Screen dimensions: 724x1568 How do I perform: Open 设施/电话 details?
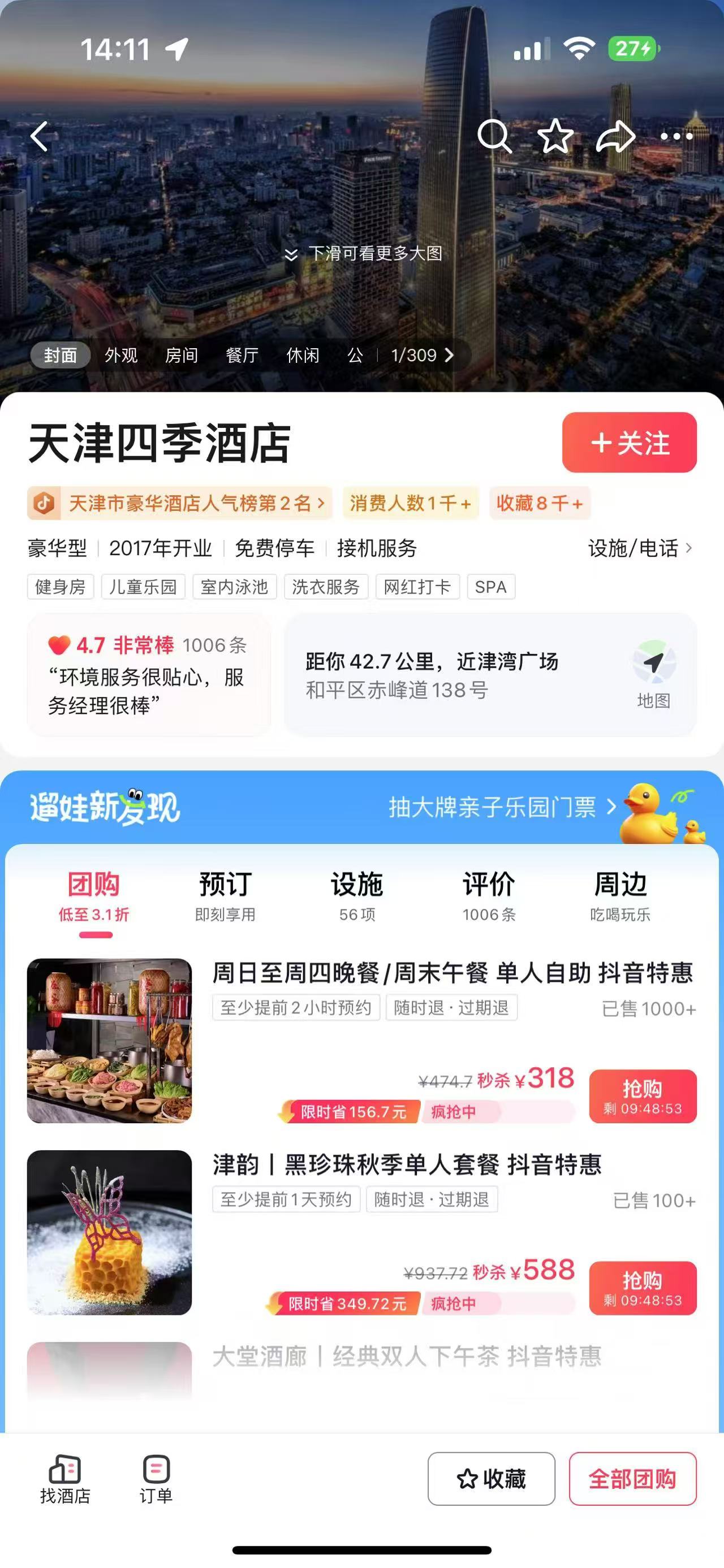click(639, 548)
